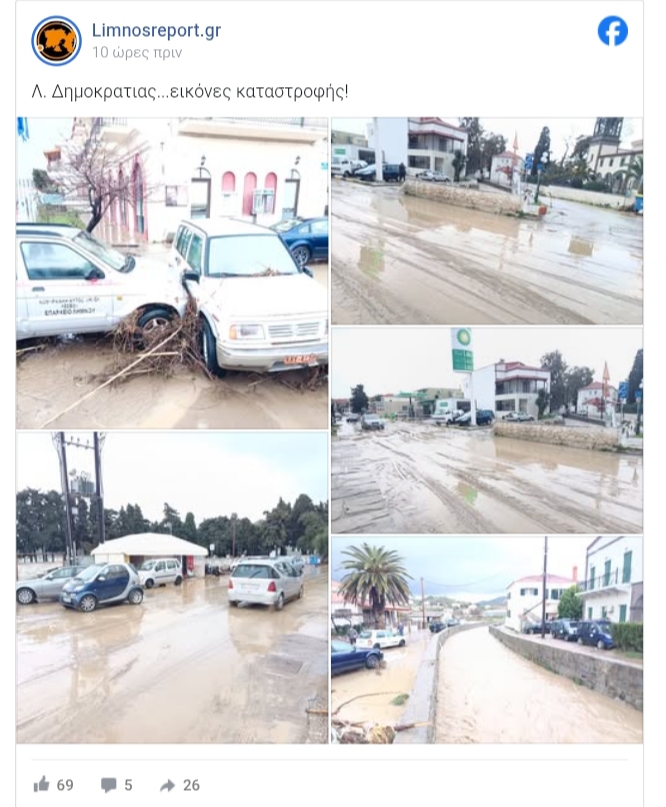
Task: View the flooded street photo with BP sign
Action: (x=486, y=430)
